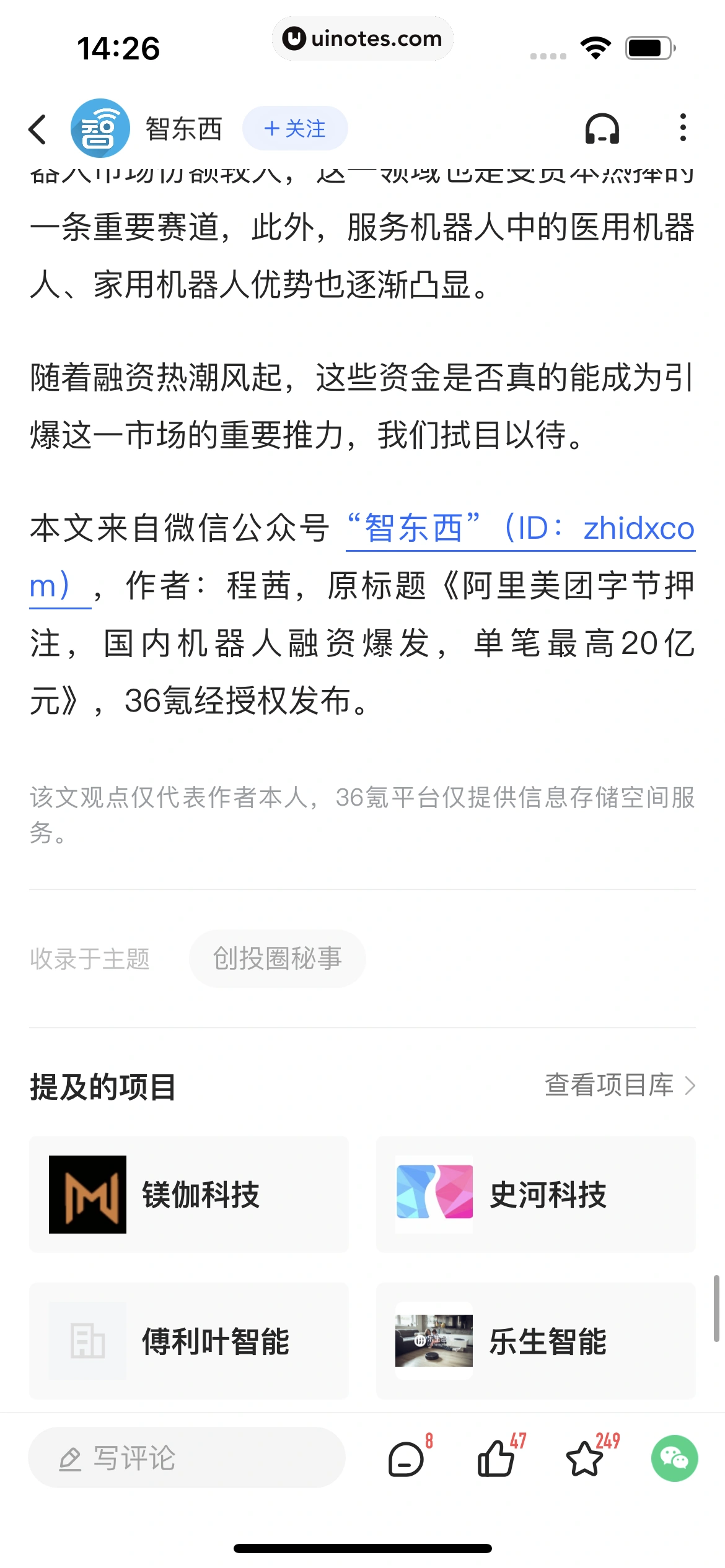Select the 创投圈秘事 topic tag
Image resolution: width=725 pixels, height=1568 pixels.
[x=277, y=957]
